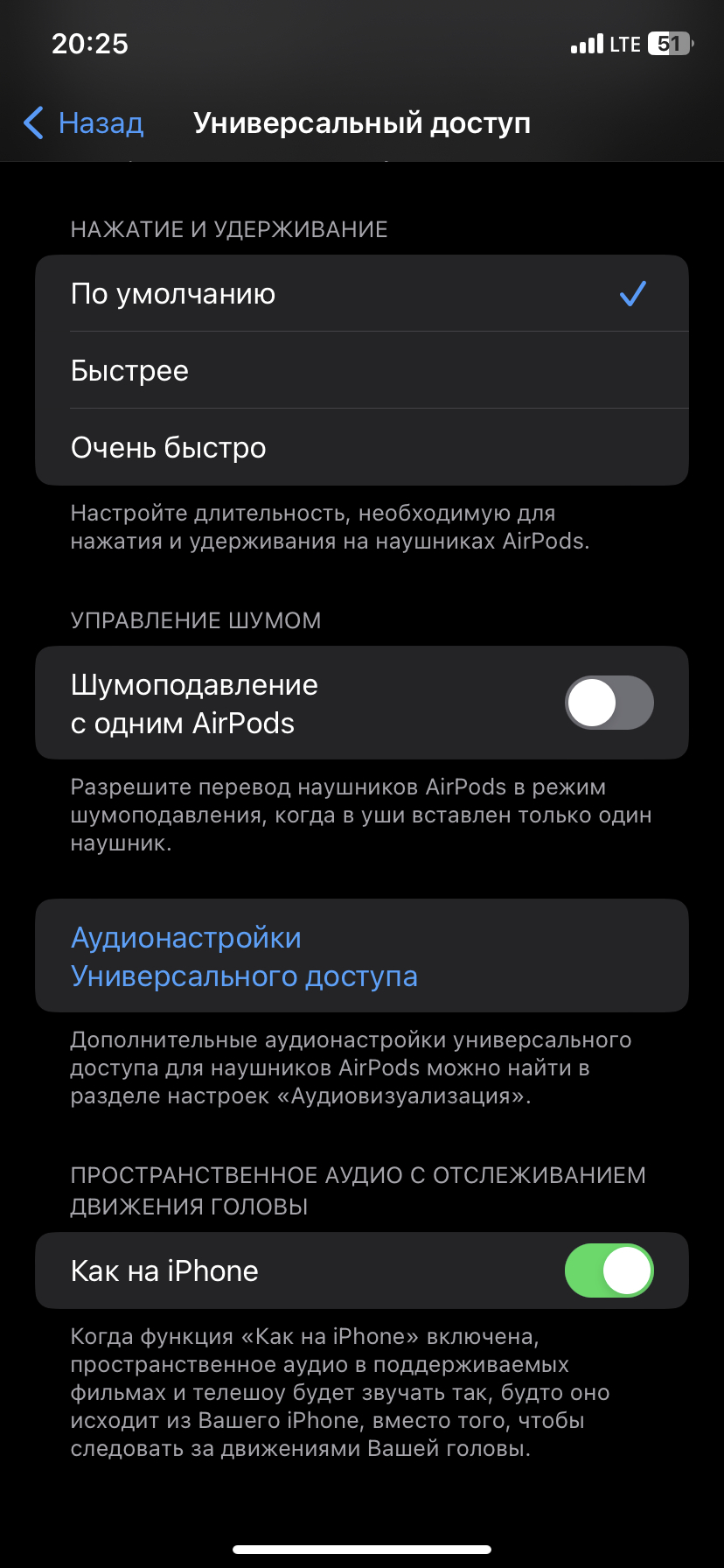The width and height of the screenshot is (724, 1568).
Task: Enable Шумоподавление с одним AirPods
Action: click(x=609, y=703)
